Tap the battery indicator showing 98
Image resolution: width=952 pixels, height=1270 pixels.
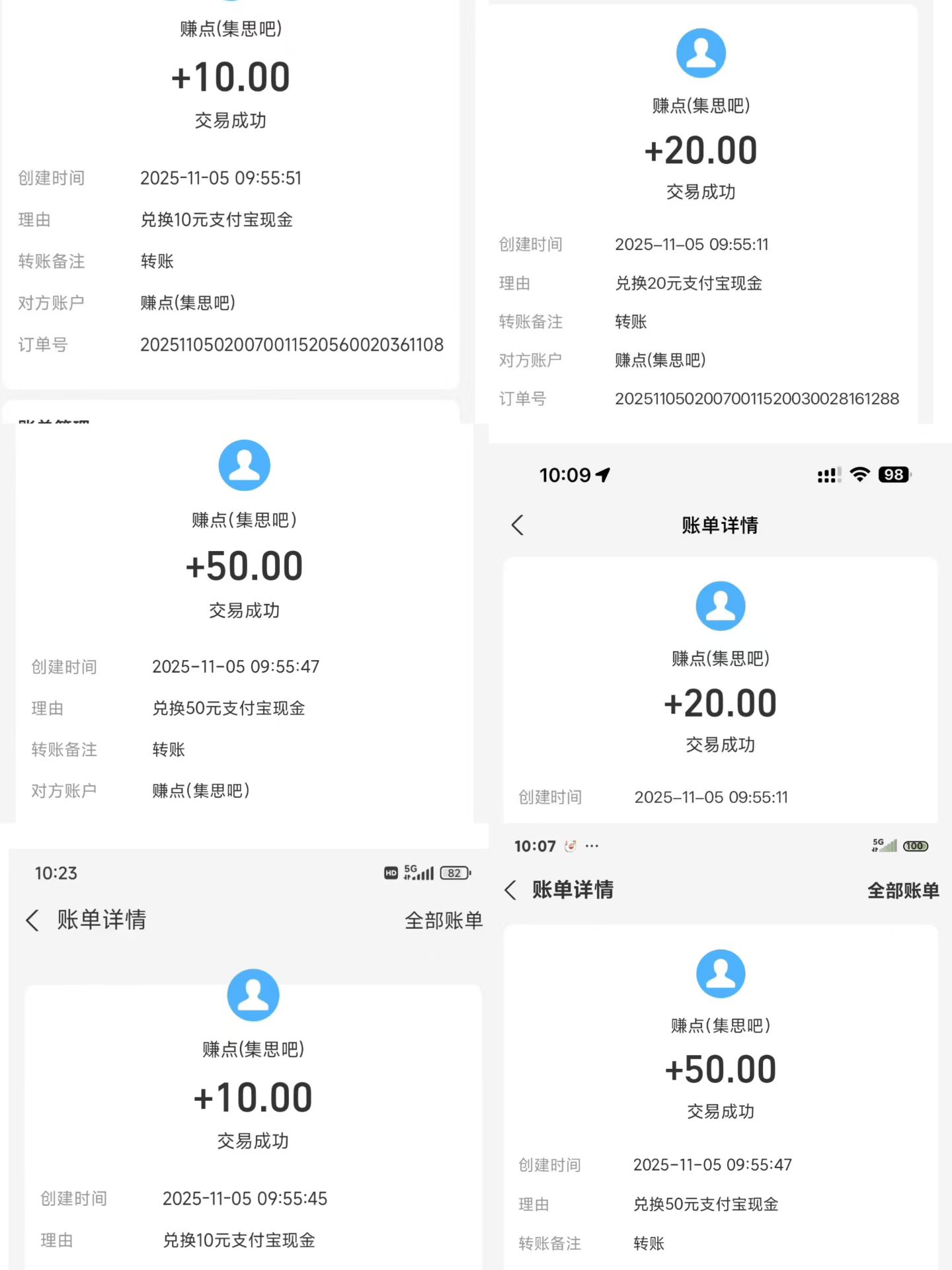click(x=894, y=474)
